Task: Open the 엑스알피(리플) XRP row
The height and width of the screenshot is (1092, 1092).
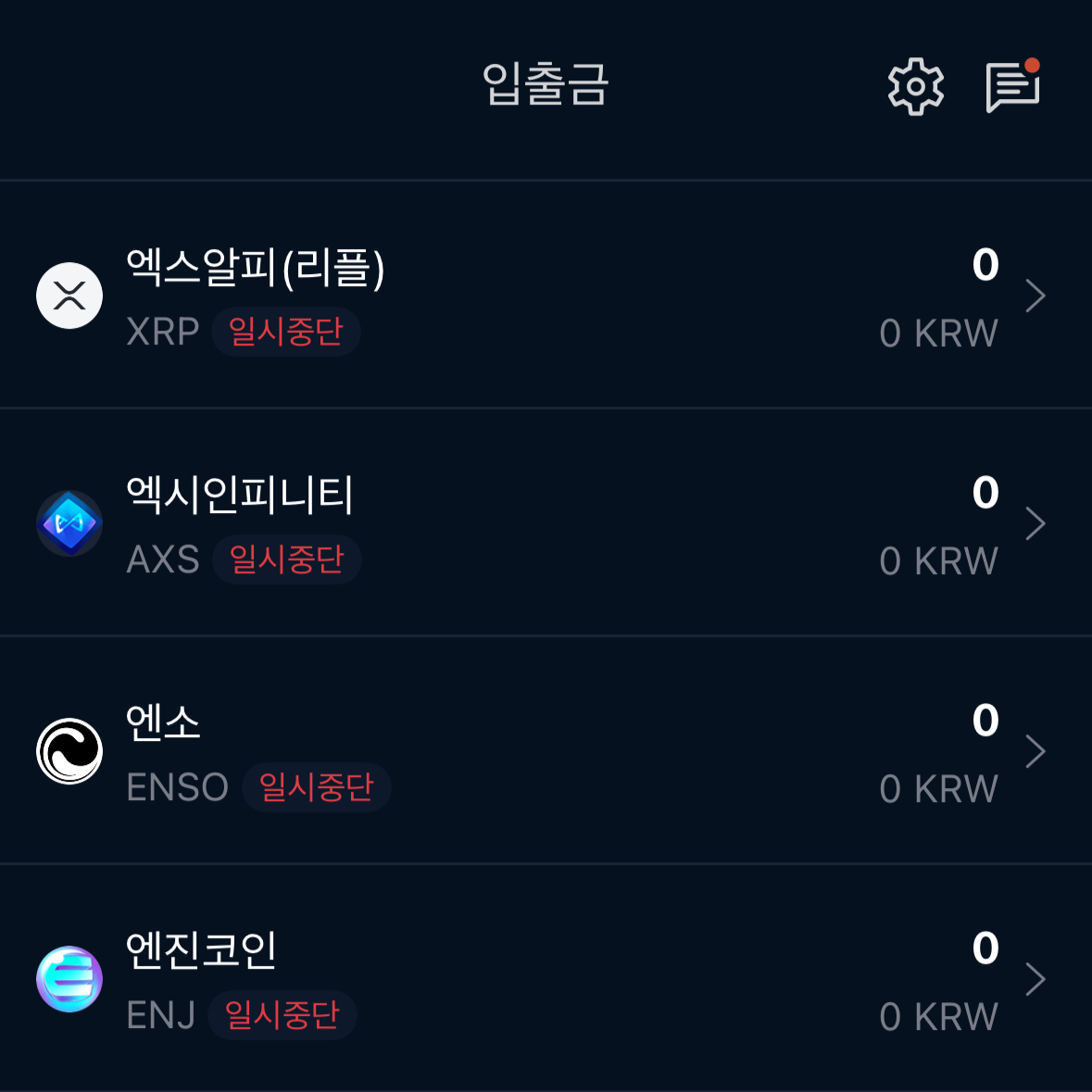Action: tap(546, 295)
